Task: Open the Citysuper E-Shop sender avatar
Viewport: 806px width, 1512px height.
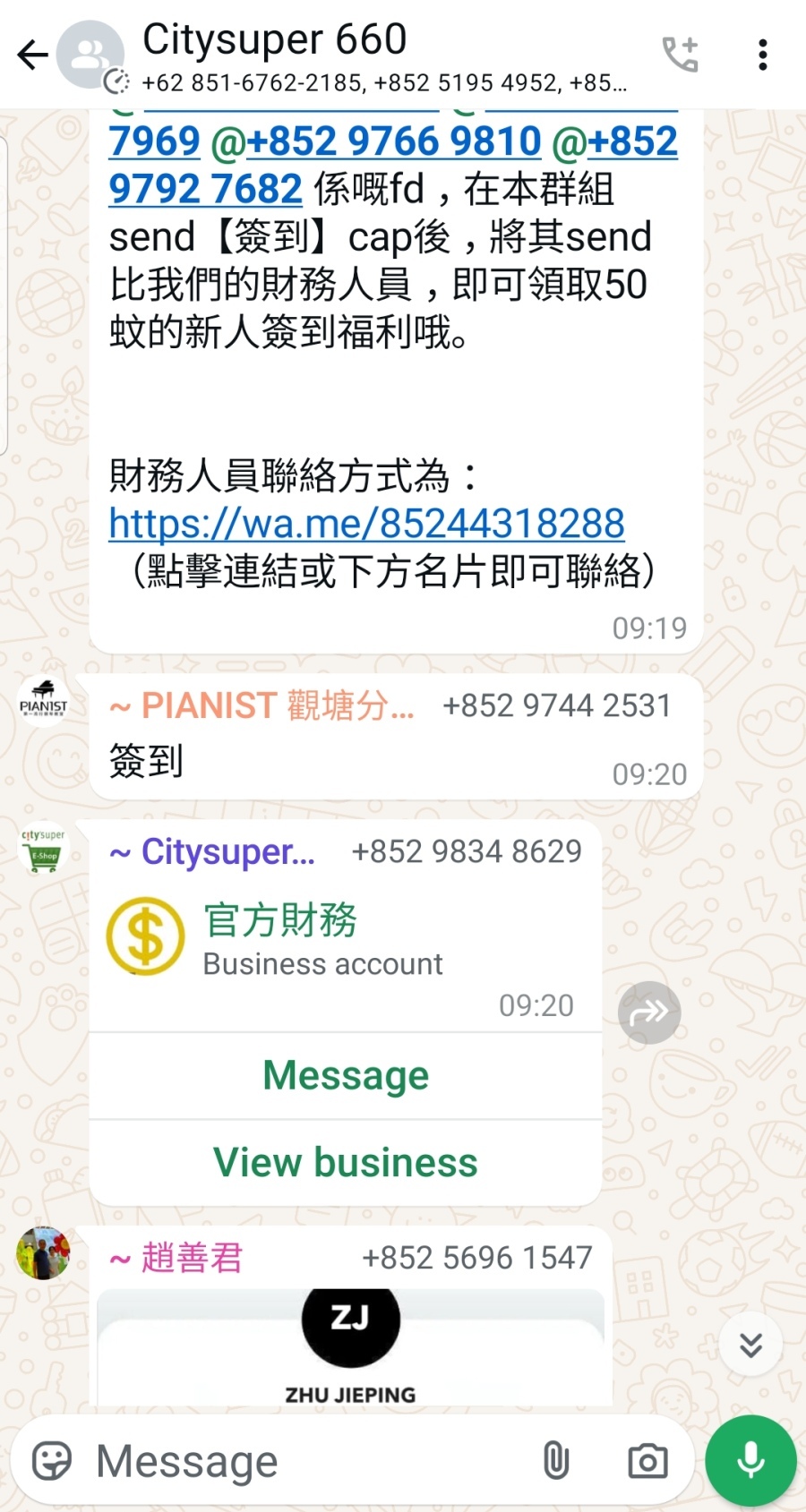Action: 43,847
